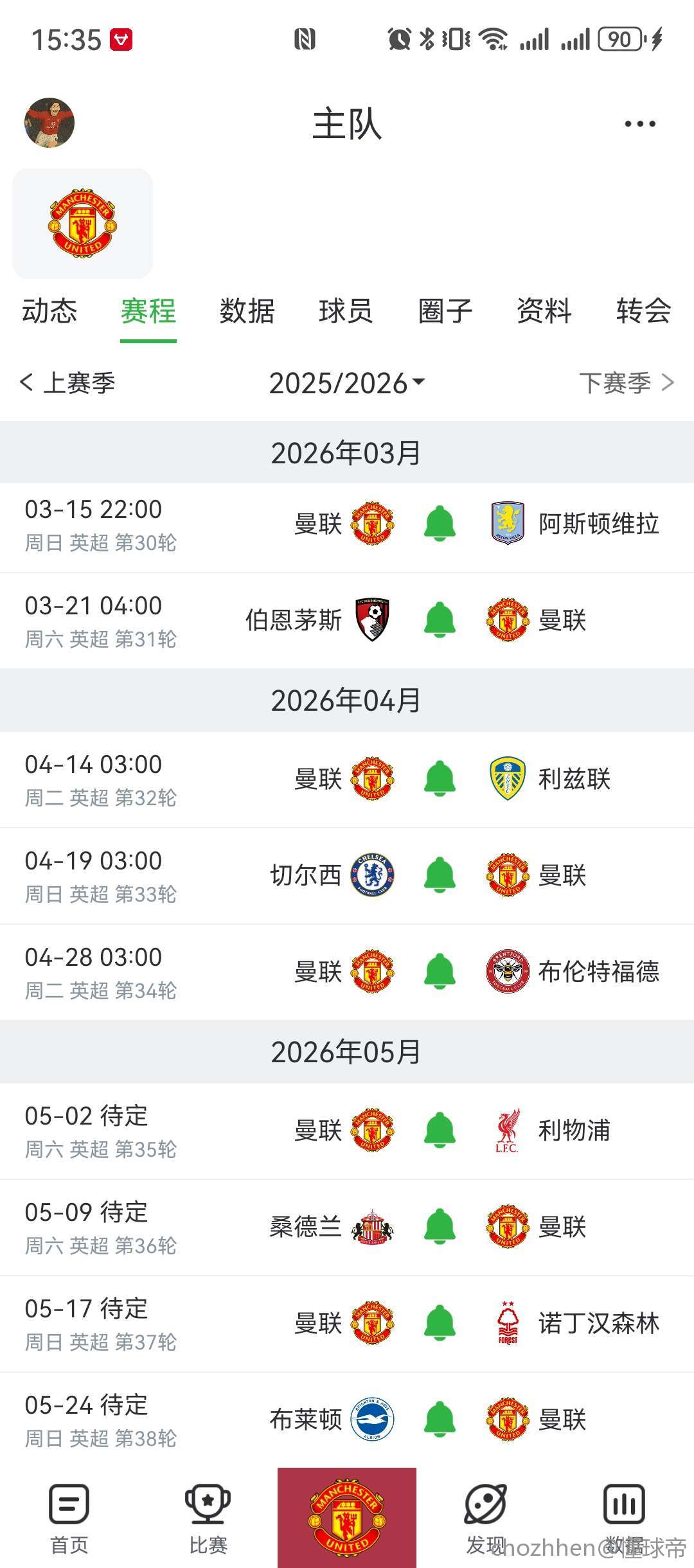Screen dimensions: 694x1568
Task: Toggle reminder bell for 曼联 vs 阿斯顿维拉
Action: [440, 524]
